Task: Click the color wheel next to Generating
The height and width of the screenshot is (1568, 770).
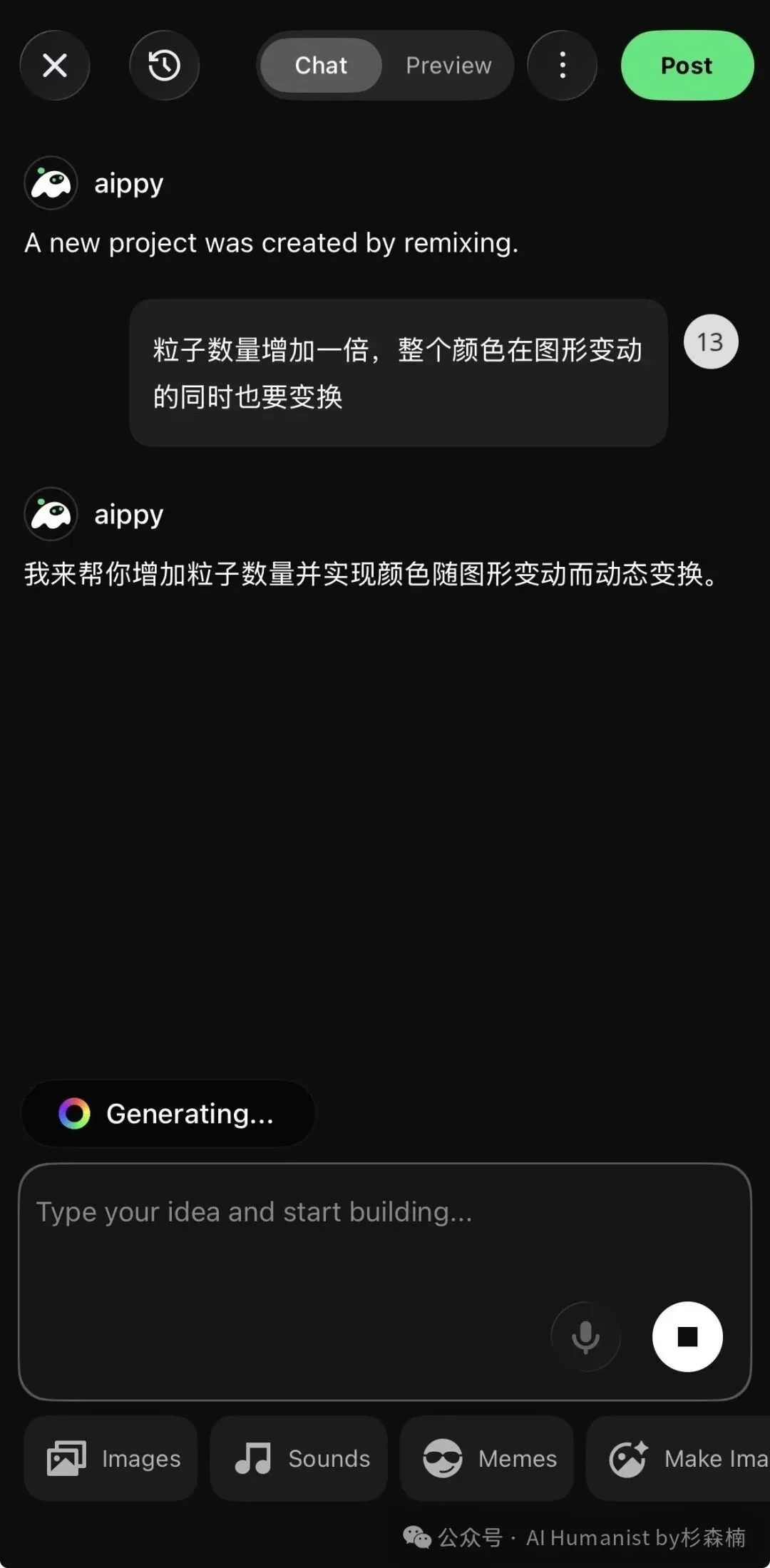Action: [75, 1113]
